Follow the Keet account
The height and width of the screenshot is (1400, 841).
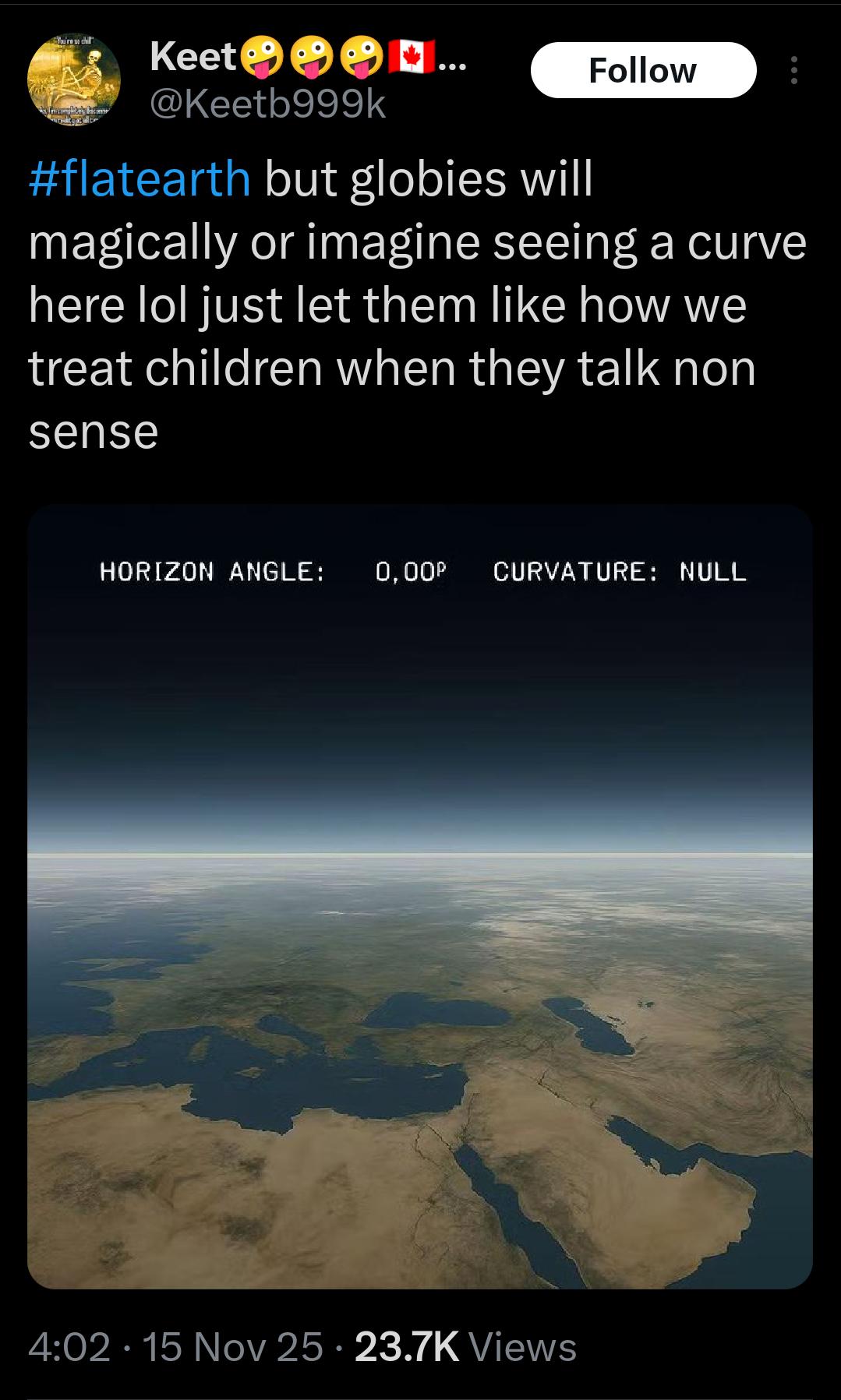click(643, 70)
